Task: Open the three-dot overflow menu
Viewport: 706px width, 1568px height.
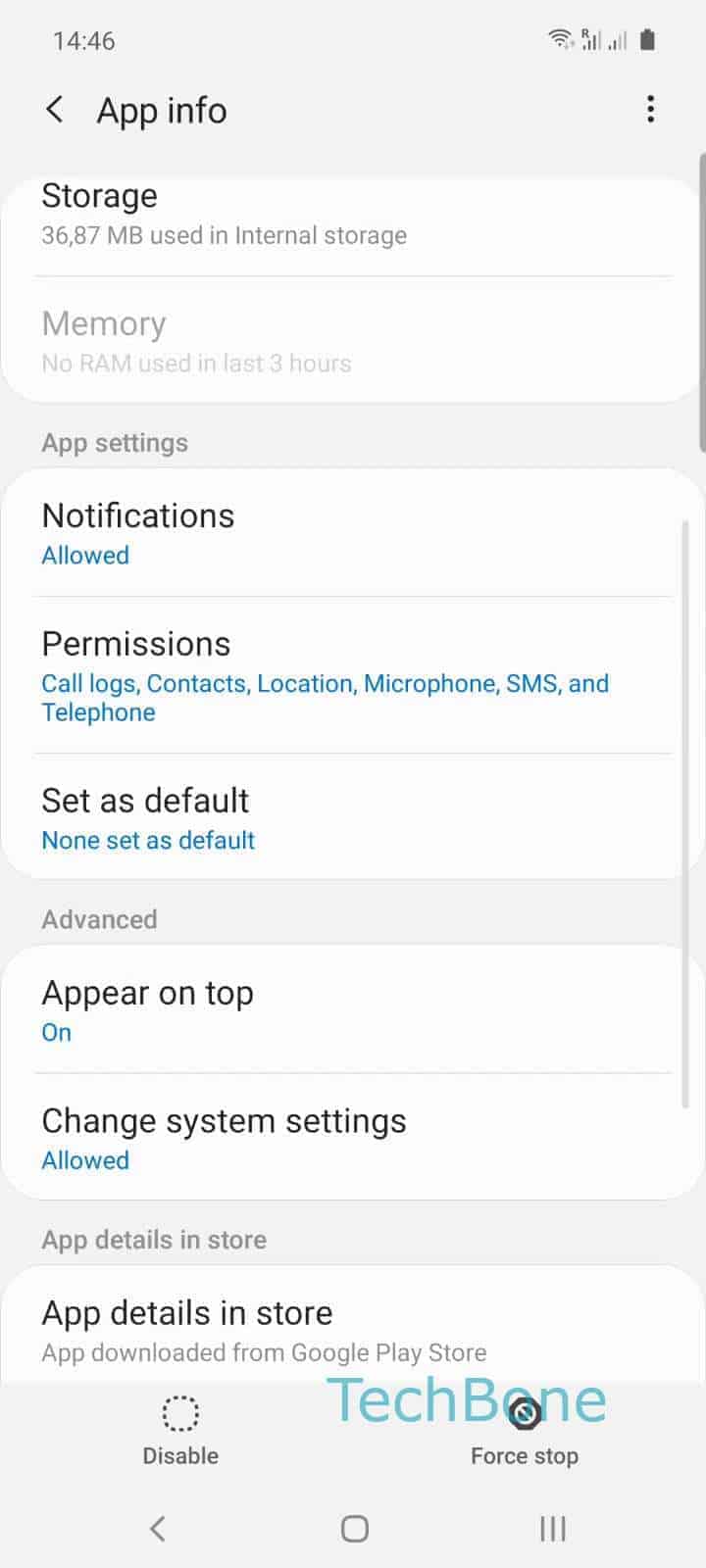Action: pyautogui.click(x=650, y=110)
